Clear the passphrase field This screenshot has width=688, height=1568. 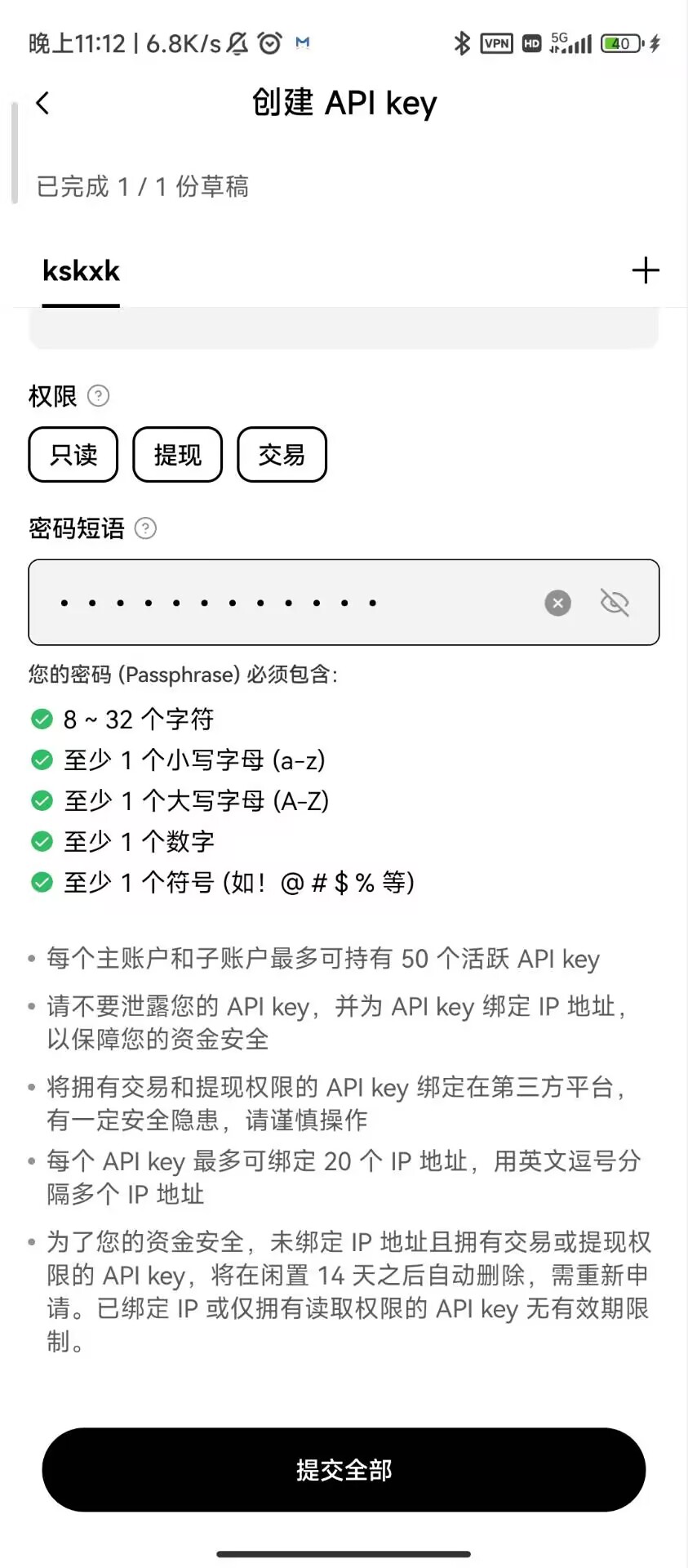point(557,603)
